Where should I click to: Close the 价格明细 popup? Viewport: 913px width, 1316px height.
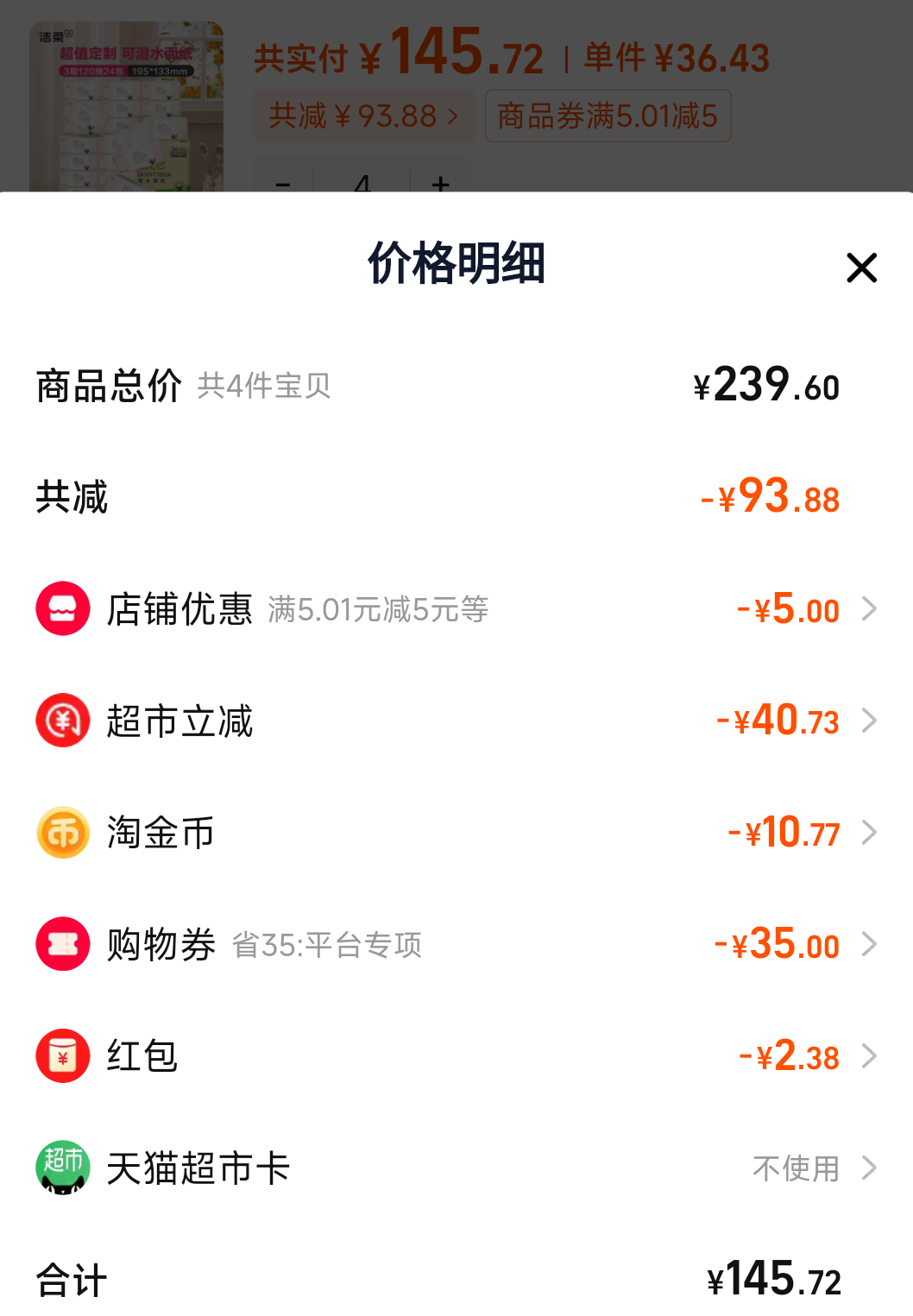coord(860,268)
